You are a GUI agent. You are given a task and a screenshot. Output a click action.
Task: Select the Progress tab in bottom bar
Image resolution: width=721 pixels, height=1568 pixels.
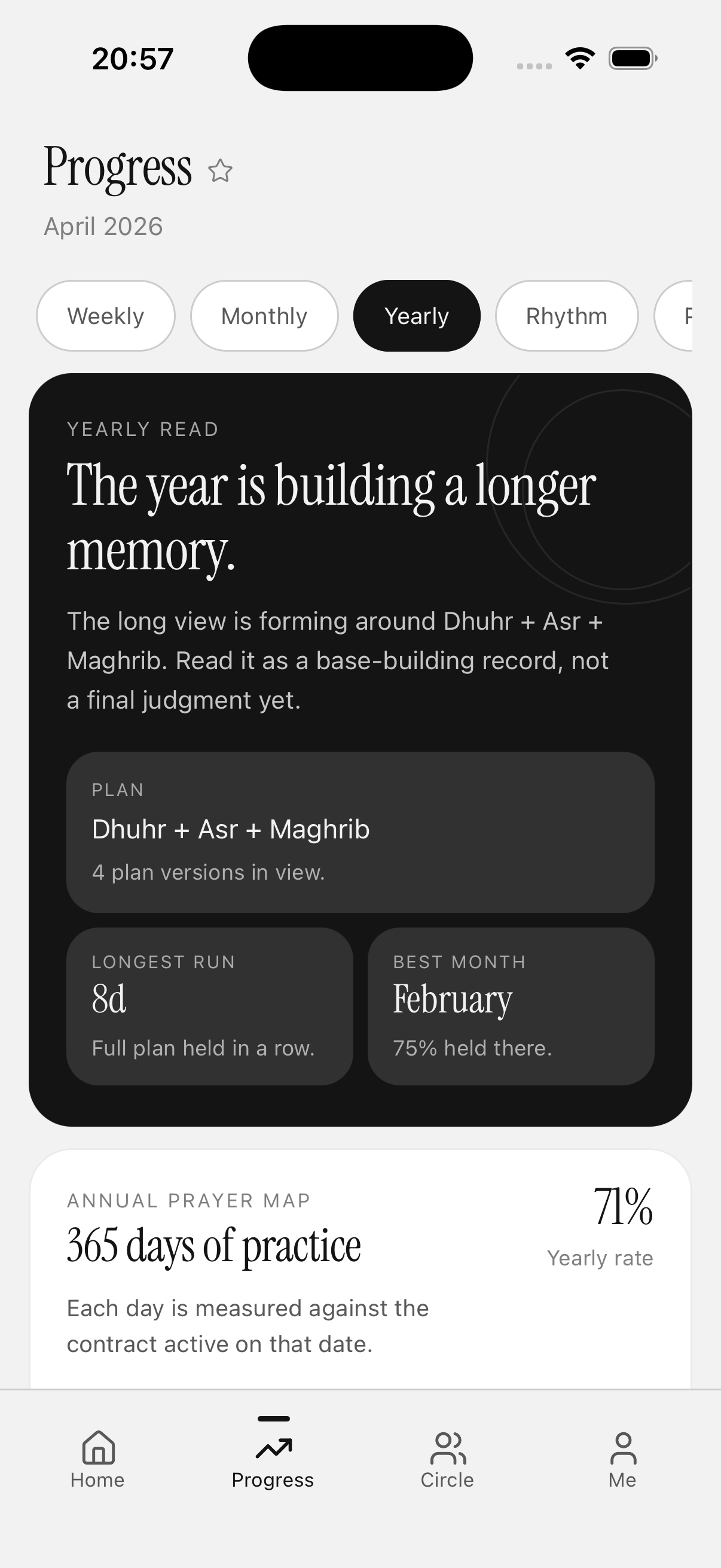click(x=273, y=1460)
